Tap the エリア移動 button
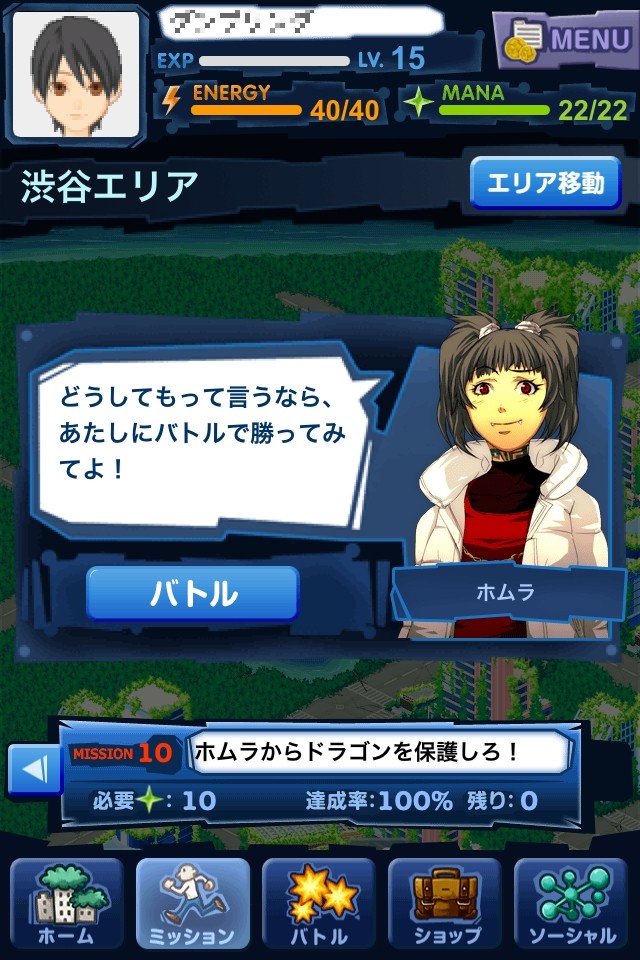The width and height of the screenshot is (640, 960). click(x=546, y=183)
